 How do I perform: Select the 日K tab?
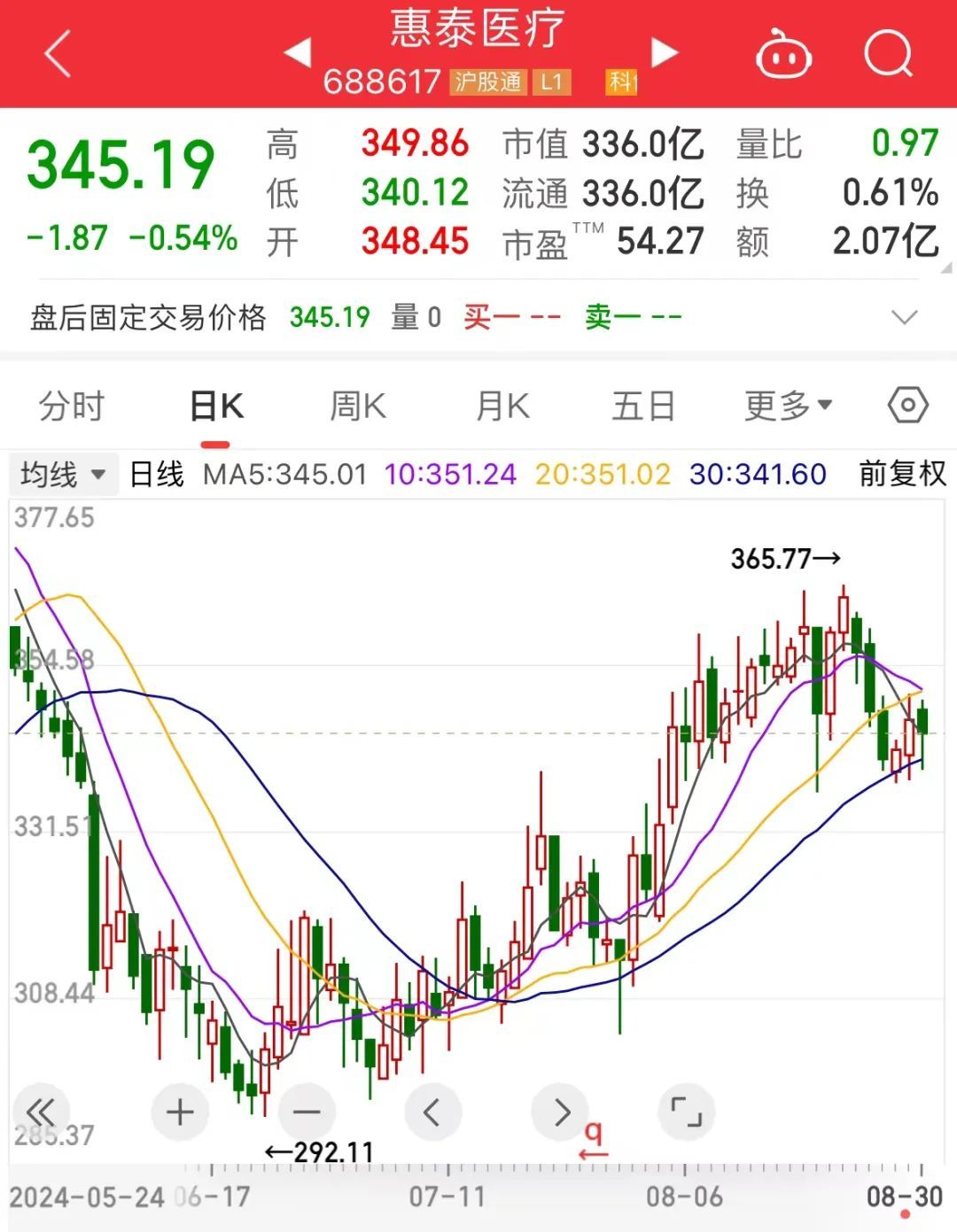(x=216, y=407)
